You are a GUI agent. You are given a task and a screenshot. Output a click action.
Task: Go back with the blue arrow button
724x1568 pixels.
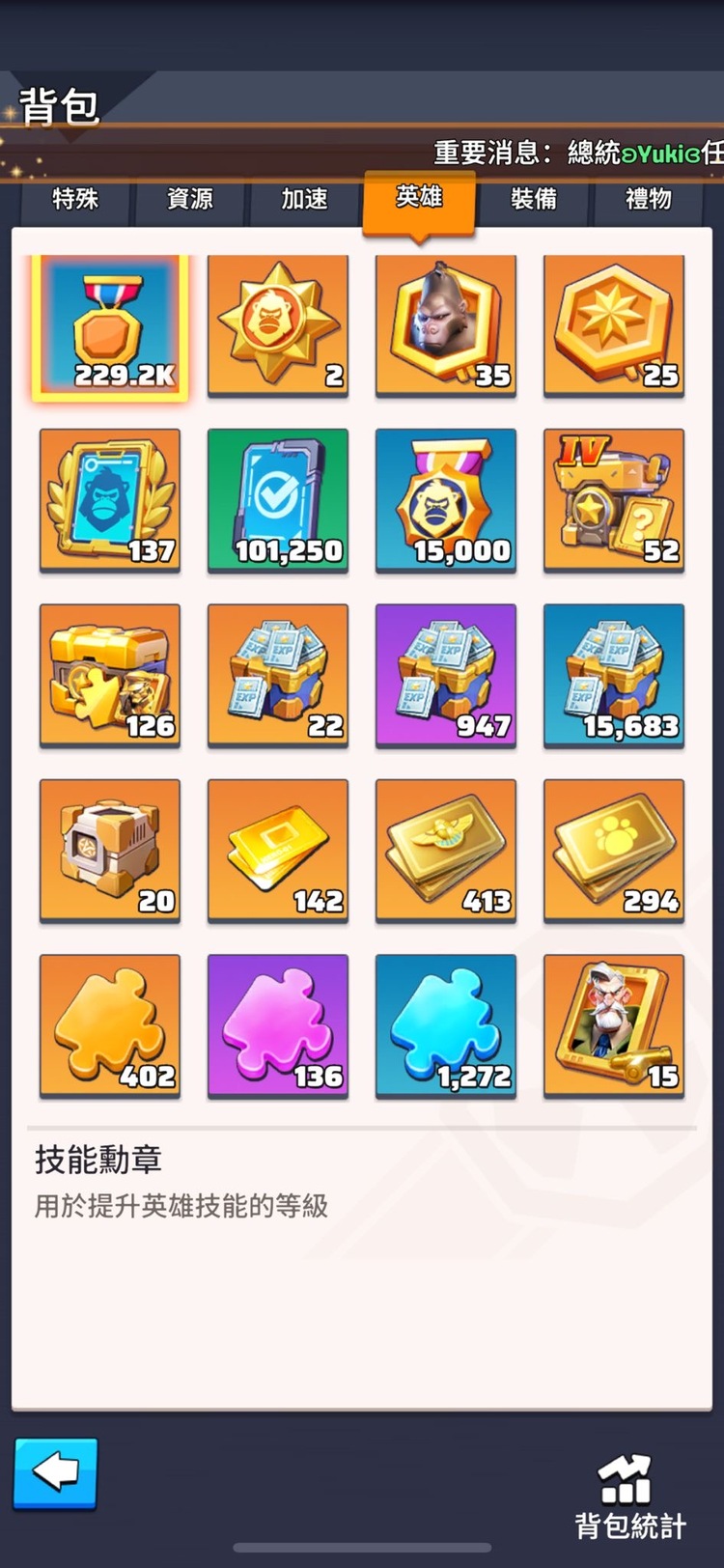coord(55,1472)
